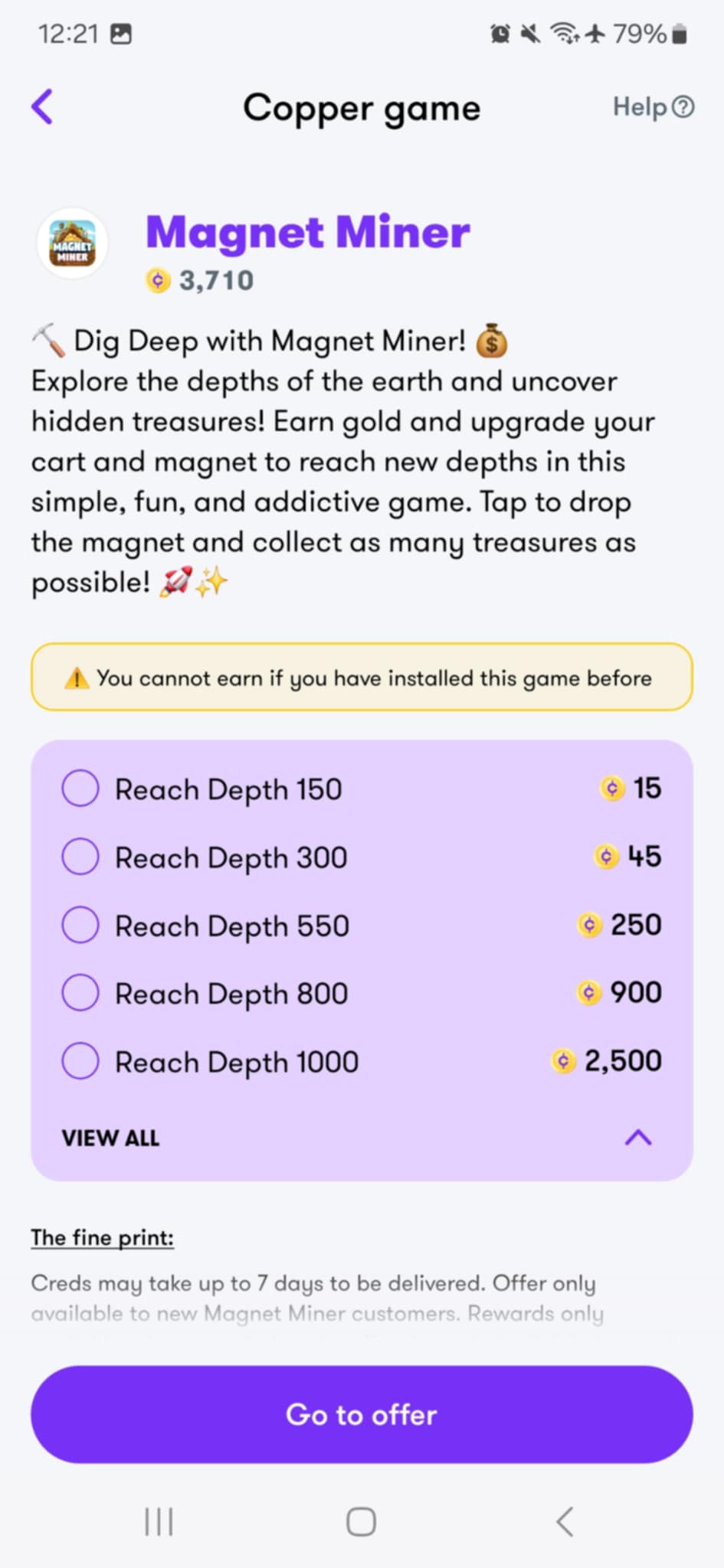The image size is (724, 1568).
Task: Select the Reach Depth 150 radio button
Action: click(x=80, y=787)
